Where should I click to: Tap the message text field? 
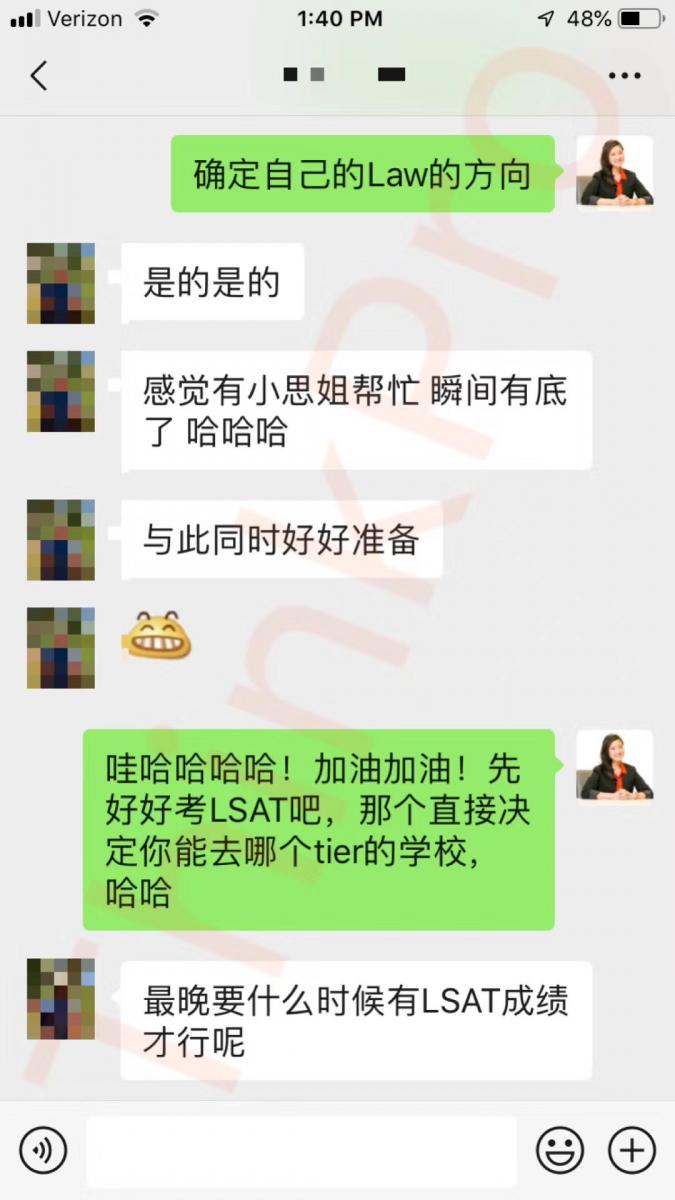tap(300, 1151)
